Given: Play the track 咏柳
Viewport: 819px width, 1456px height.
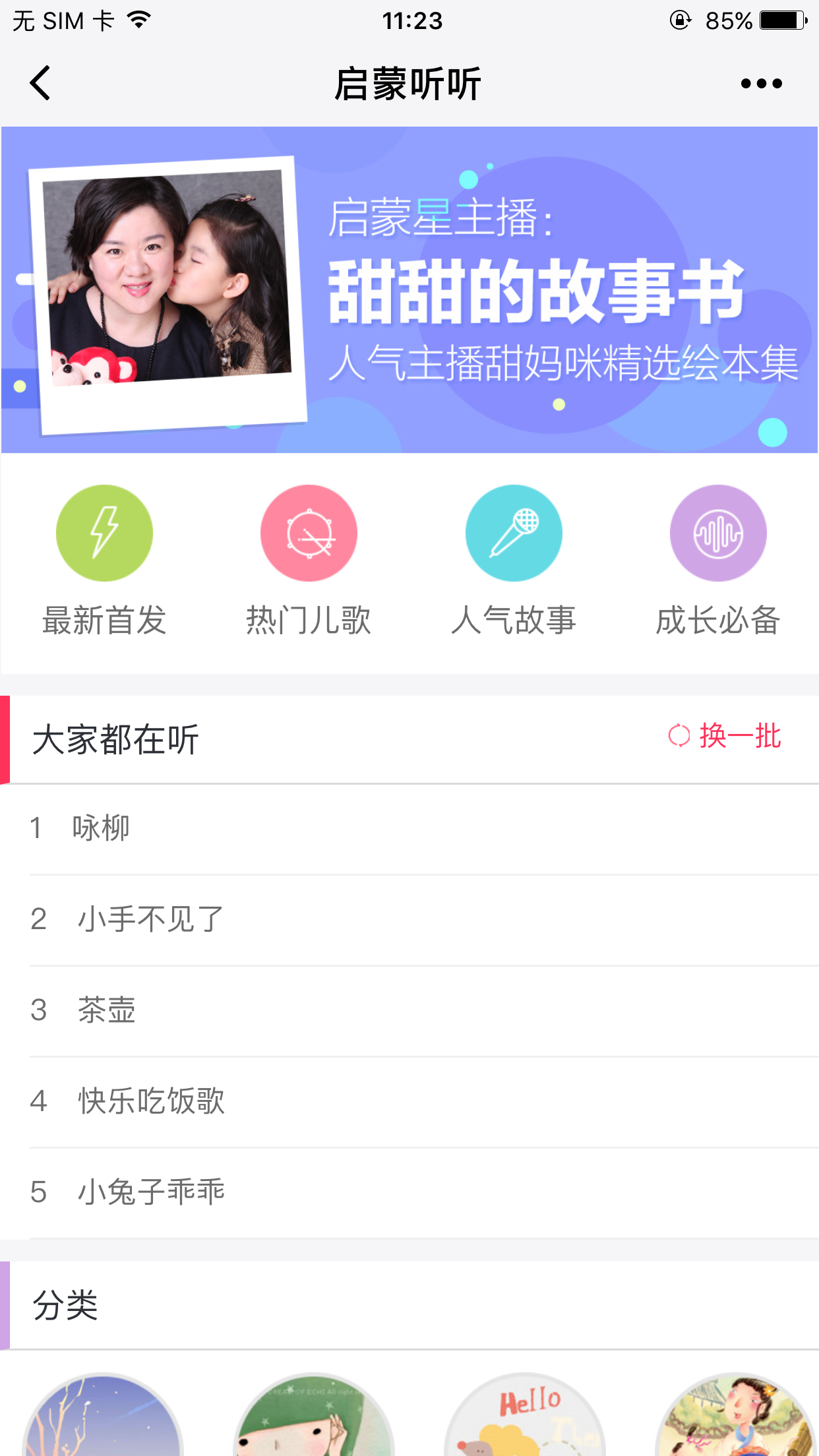Looking at the screenshot, I should click(x=102, y=828).
